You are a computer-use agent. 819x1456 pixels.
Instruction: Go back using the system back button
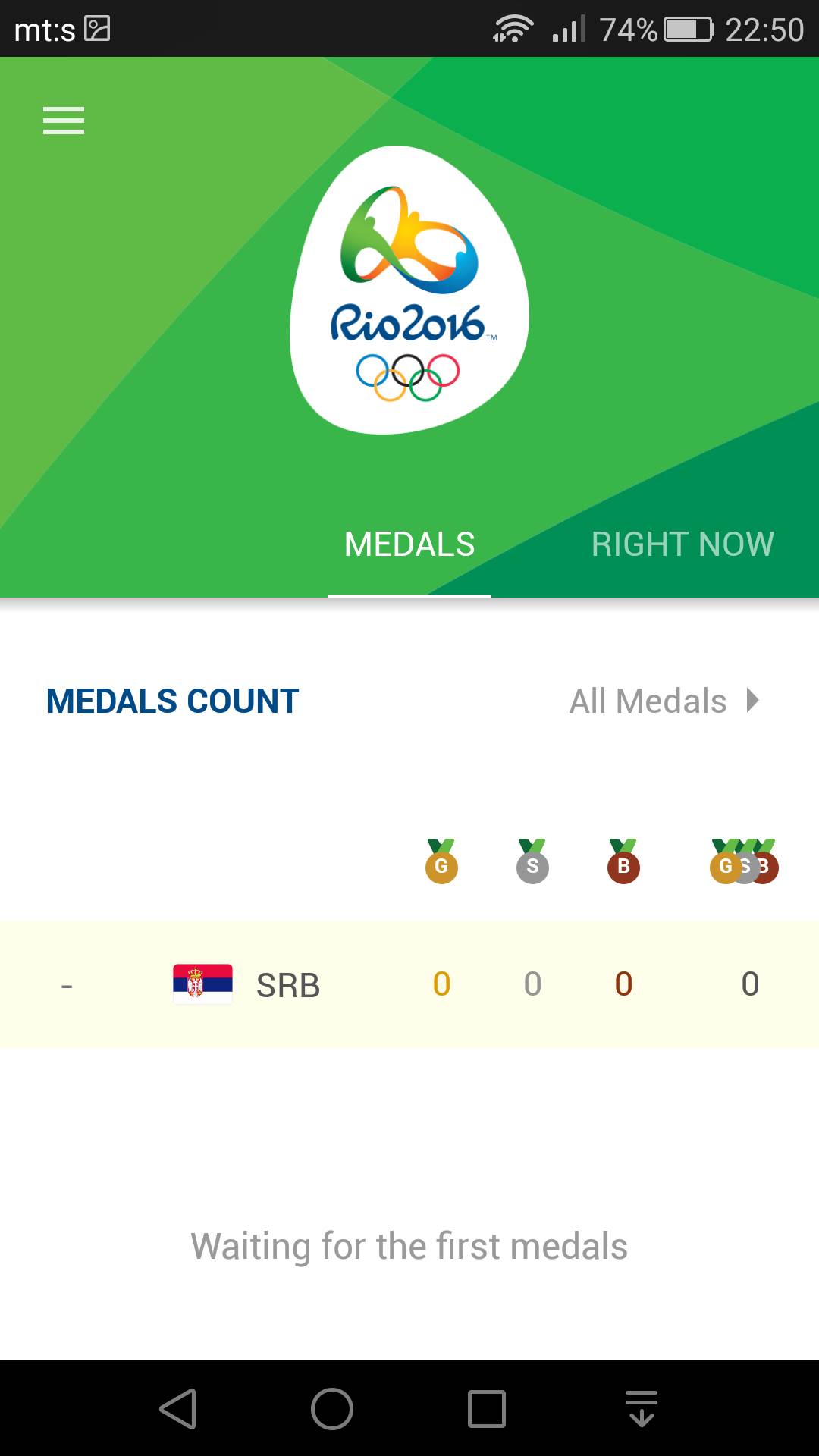pos(179,1409)
